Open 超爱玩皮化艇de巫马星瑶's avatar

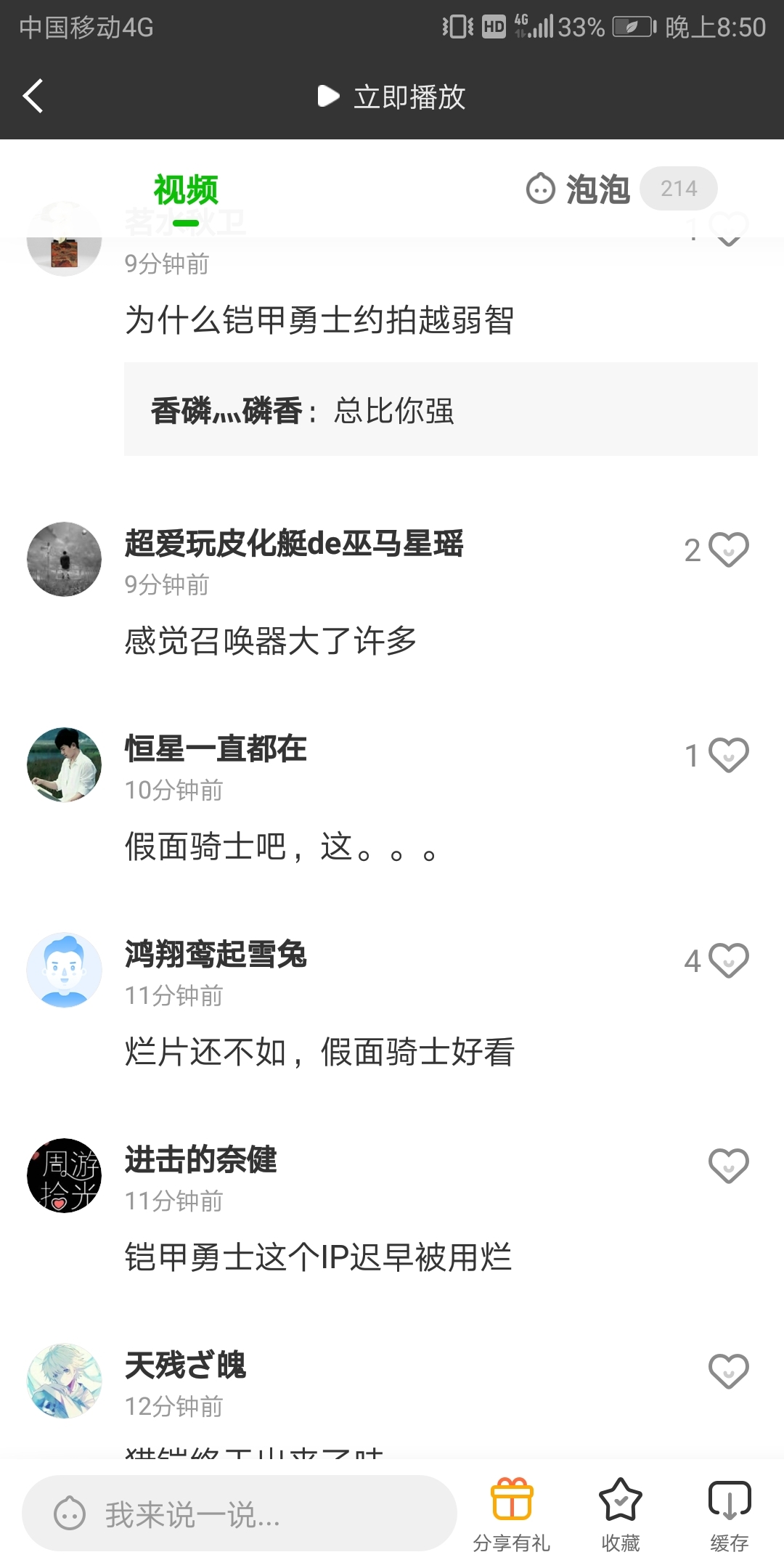(x=64, y=559)
